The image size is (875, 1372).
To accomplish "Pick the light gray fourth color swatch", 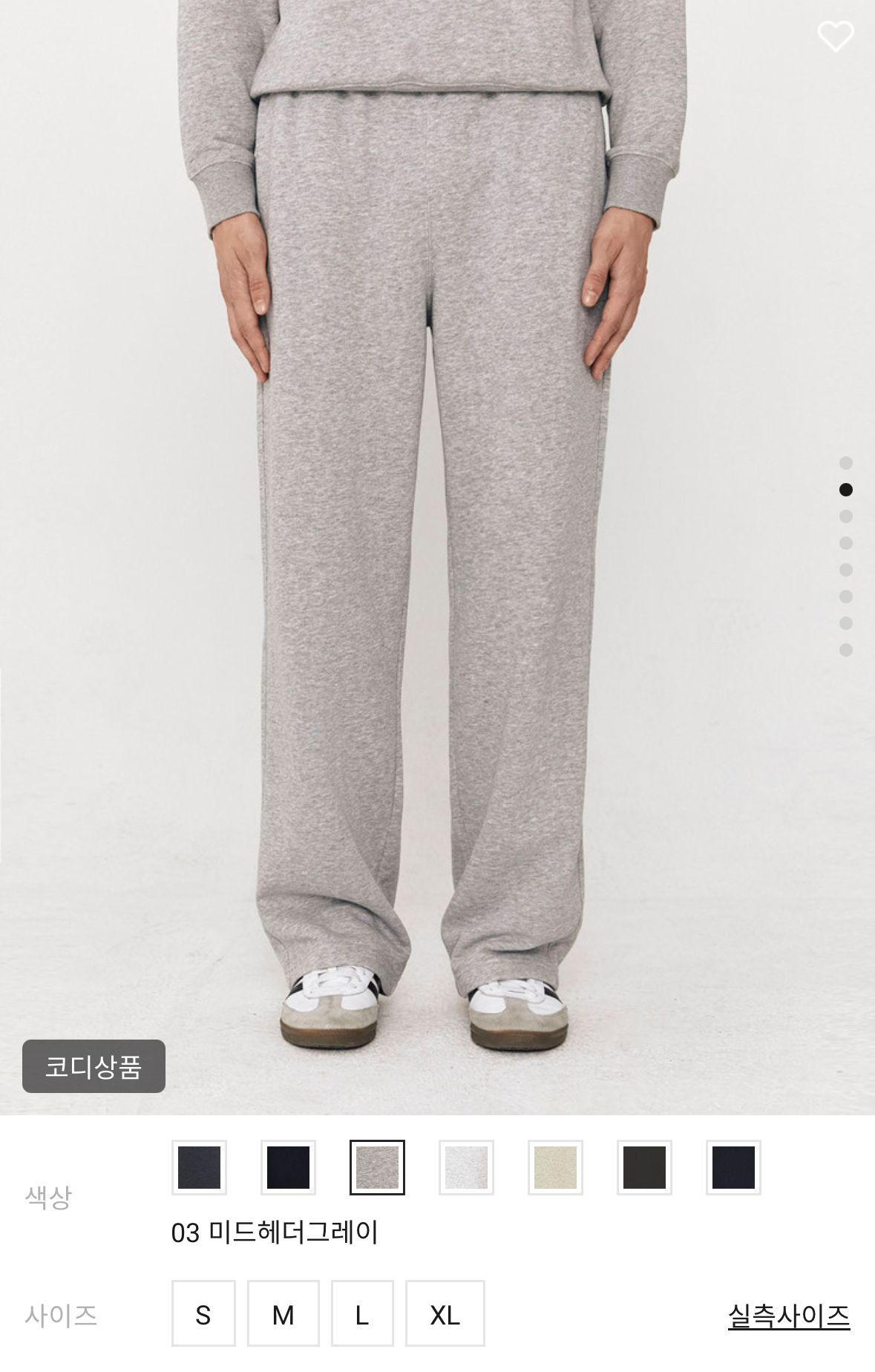I will tap(466, 1167).
